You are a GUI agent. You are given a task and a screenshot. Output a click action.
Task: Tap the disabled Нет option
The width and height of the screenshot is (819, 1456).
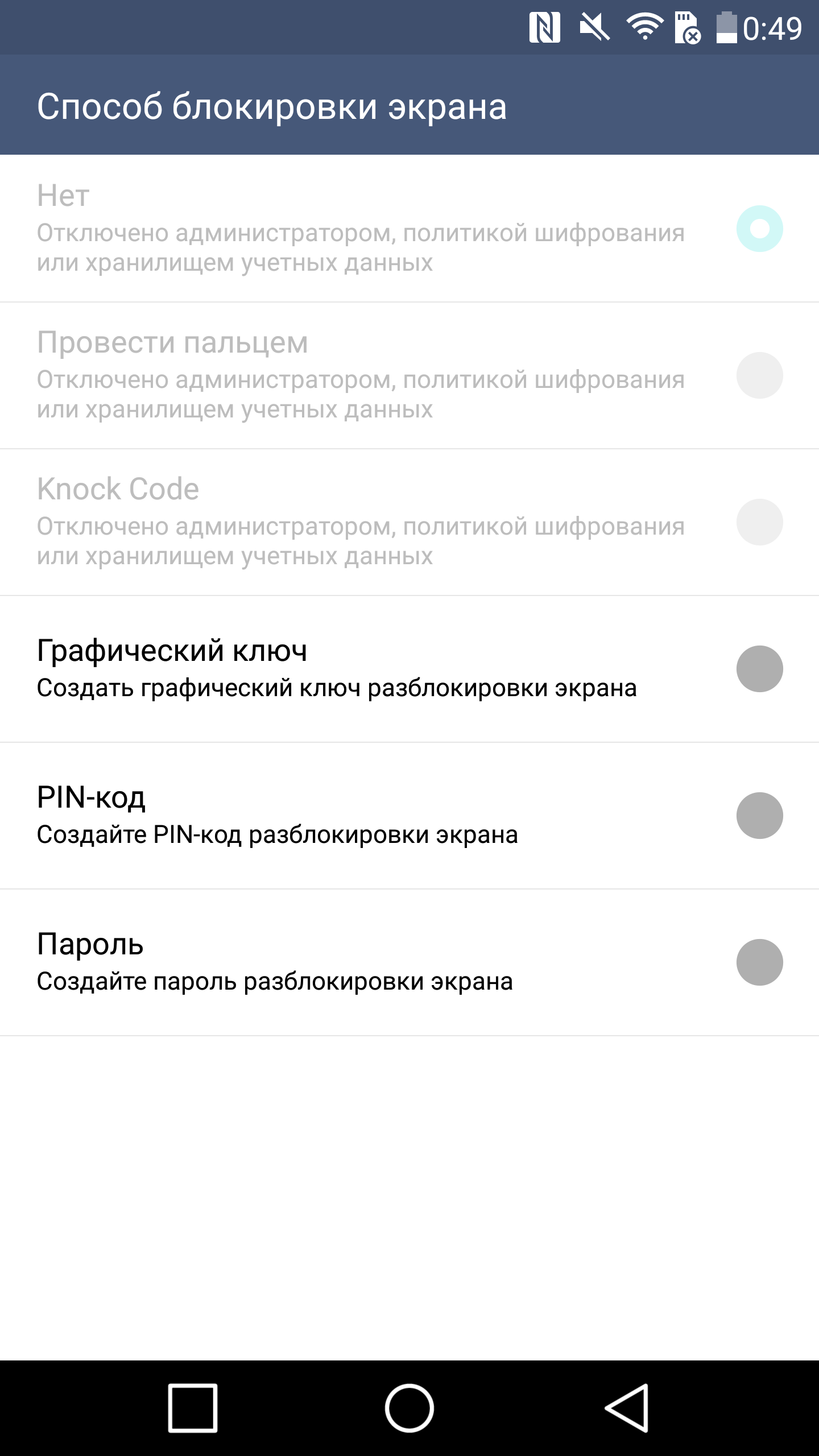click(x=409, y=229)
